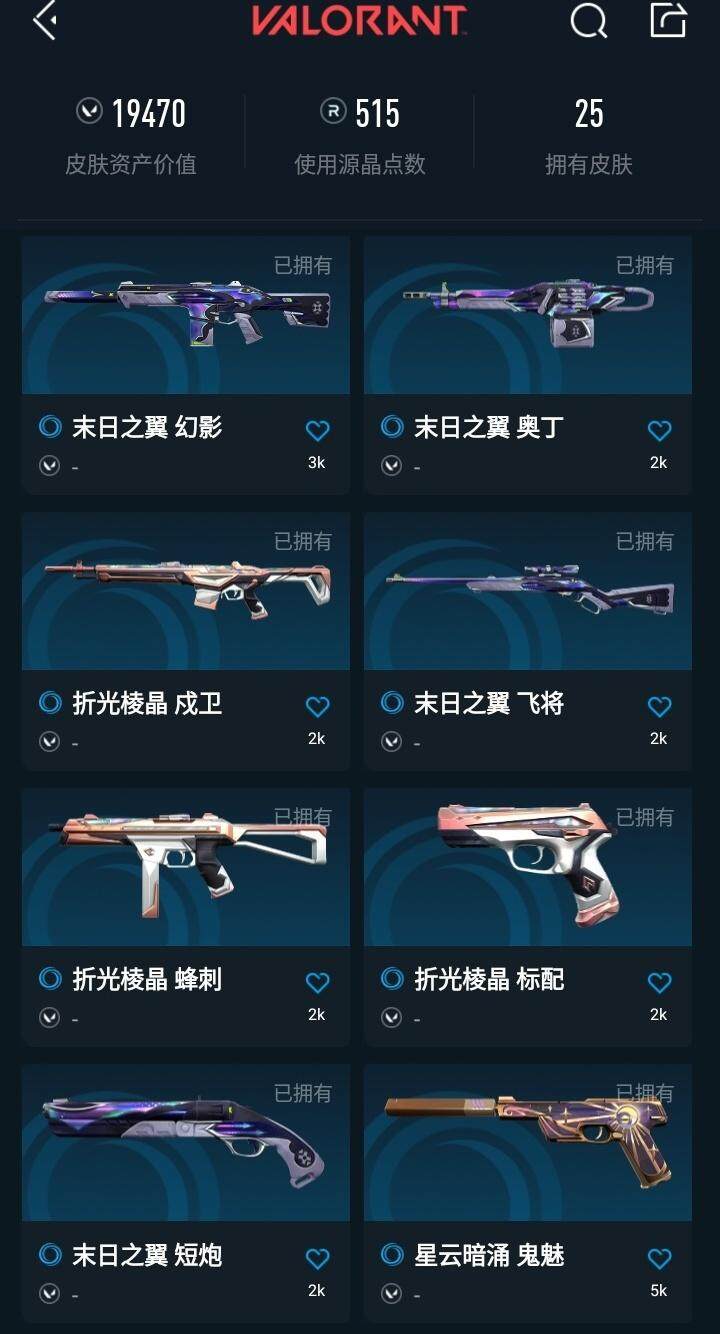The height and width of the screenshot is (1334, 720).
Task: Open the 星云暗涌 鬼魅 skin card
Action: pyautogui.click(x=528, y=1144)
